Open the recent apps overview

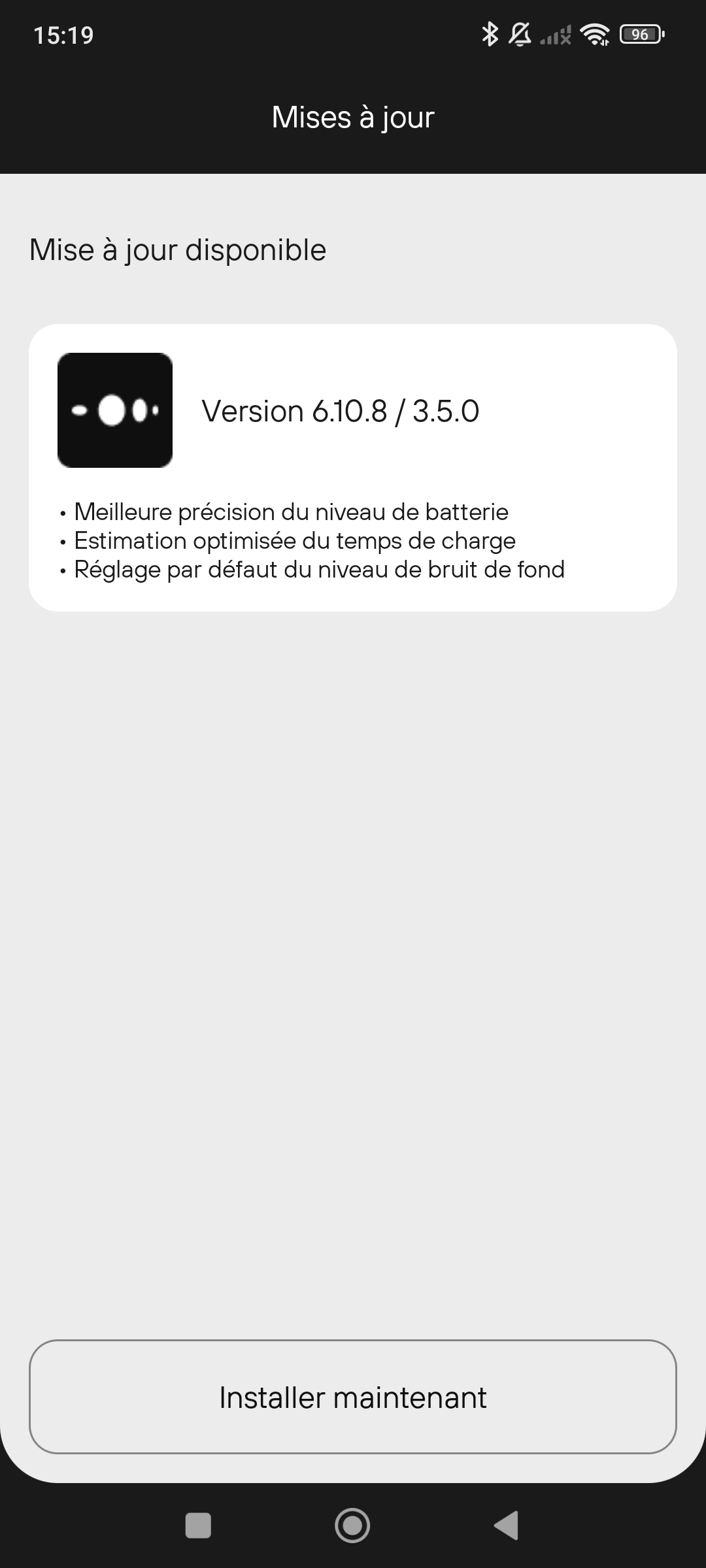tap(198, 1526)
